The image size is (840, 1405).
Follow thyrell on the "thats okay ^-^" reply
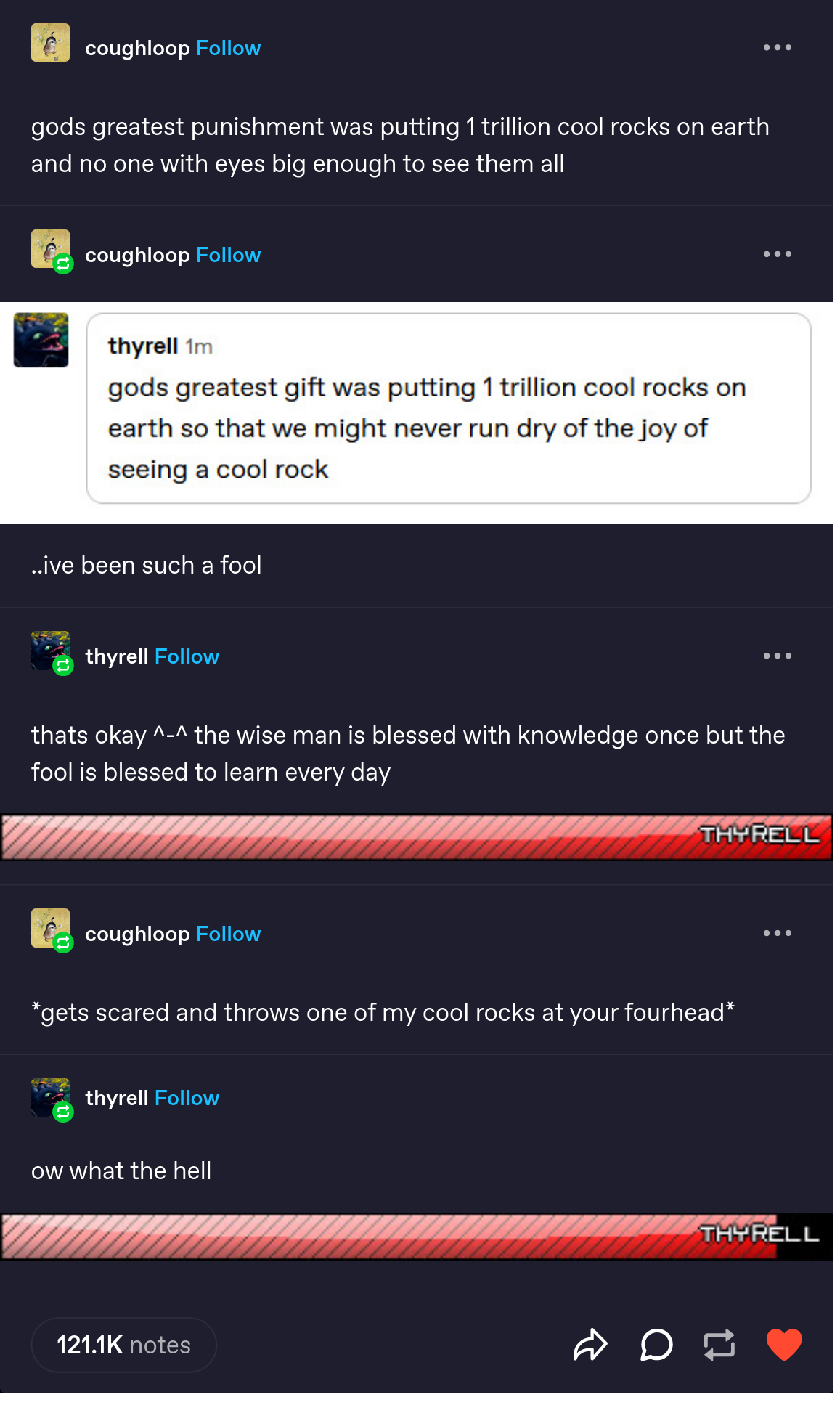pyautogui.click(x=187, y=656)
